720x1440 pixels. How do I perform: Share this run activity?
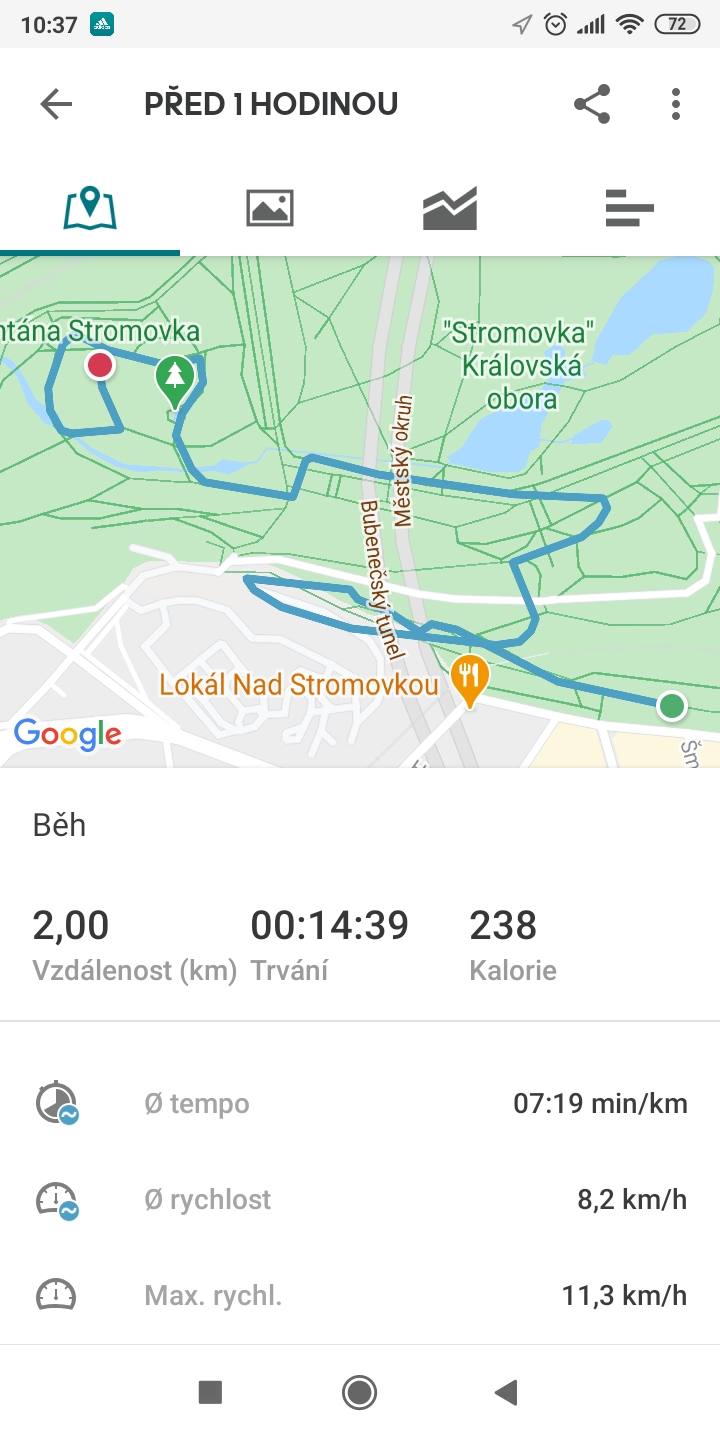coord(592,104)
